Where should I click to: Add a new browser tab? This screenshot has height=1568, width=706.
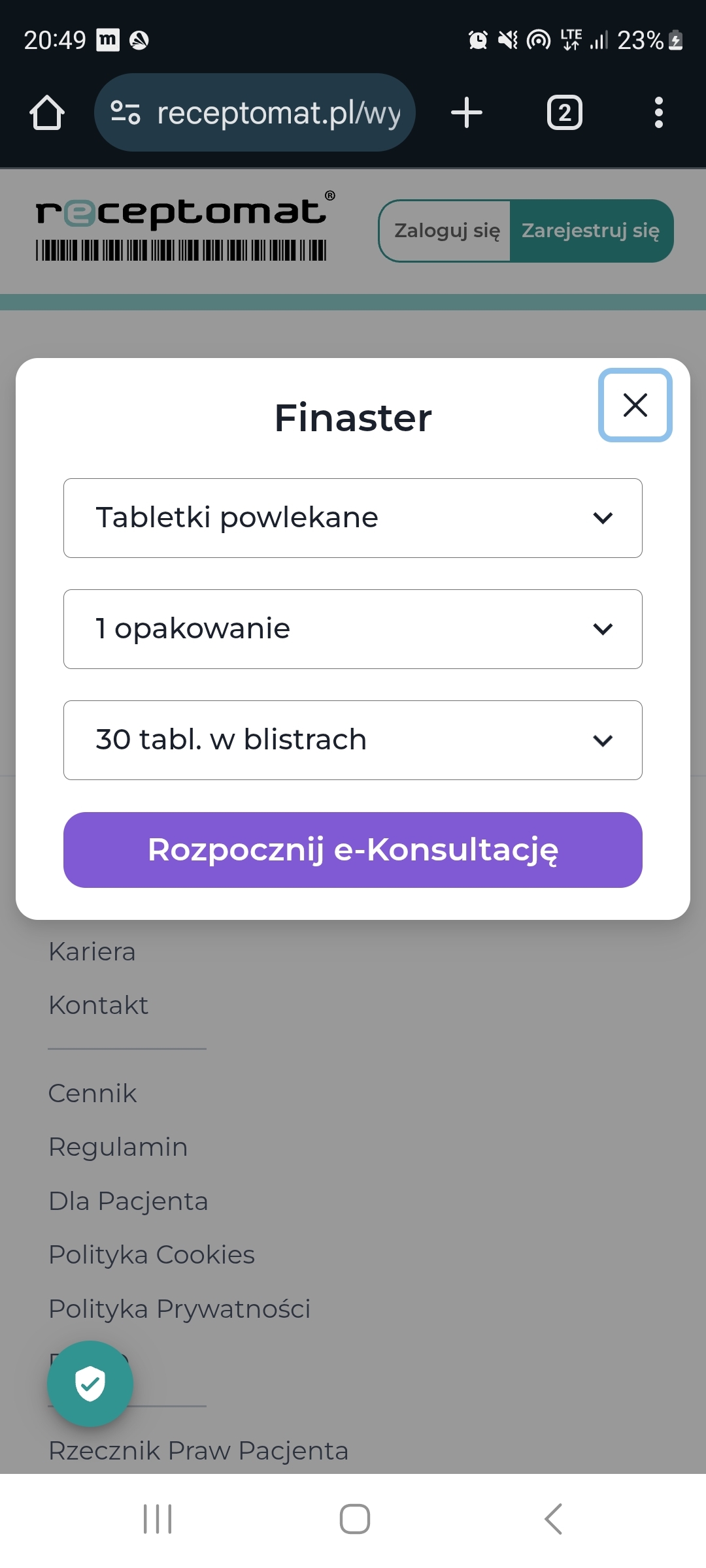click(x=467, y=113)
